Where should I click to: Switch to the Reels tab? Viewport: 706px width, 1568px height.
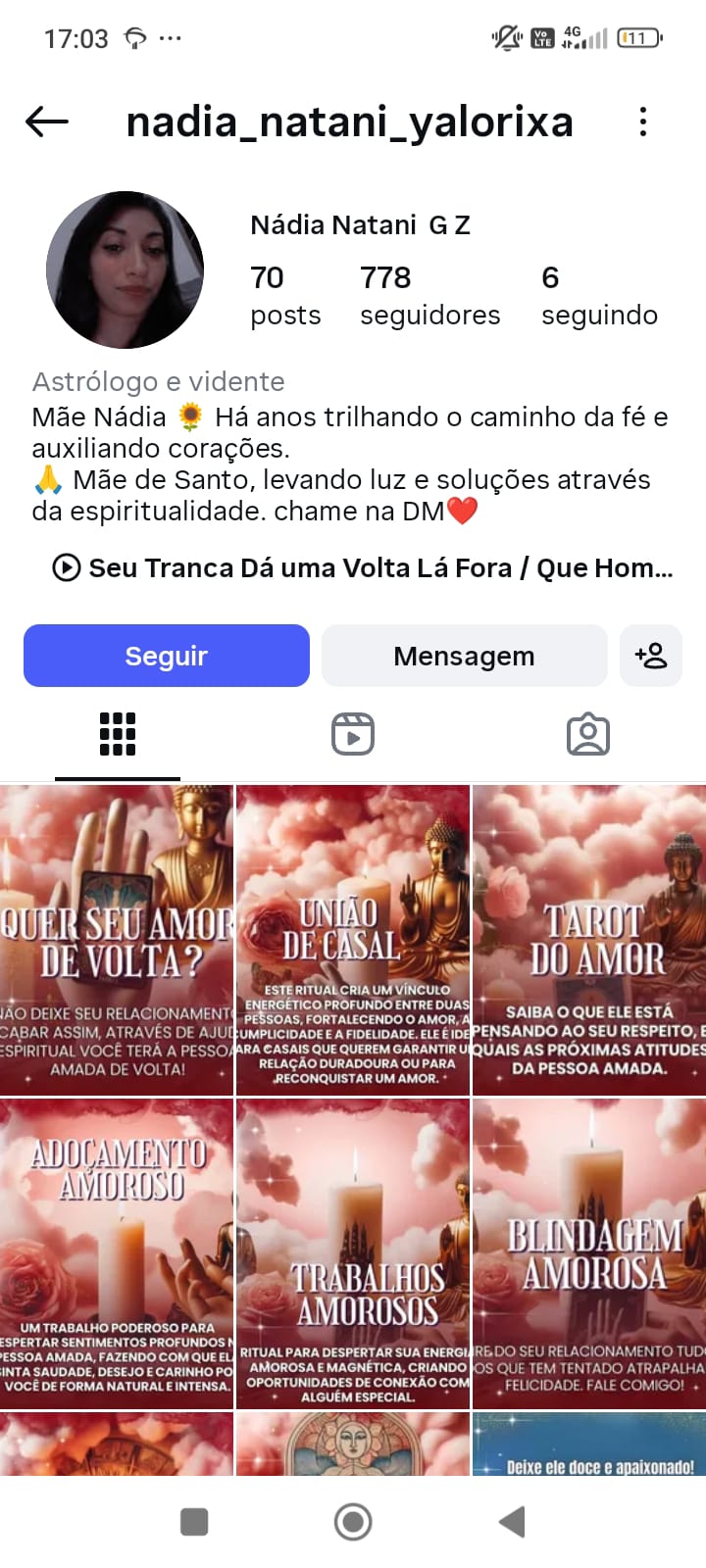click(x=353, y=734)
